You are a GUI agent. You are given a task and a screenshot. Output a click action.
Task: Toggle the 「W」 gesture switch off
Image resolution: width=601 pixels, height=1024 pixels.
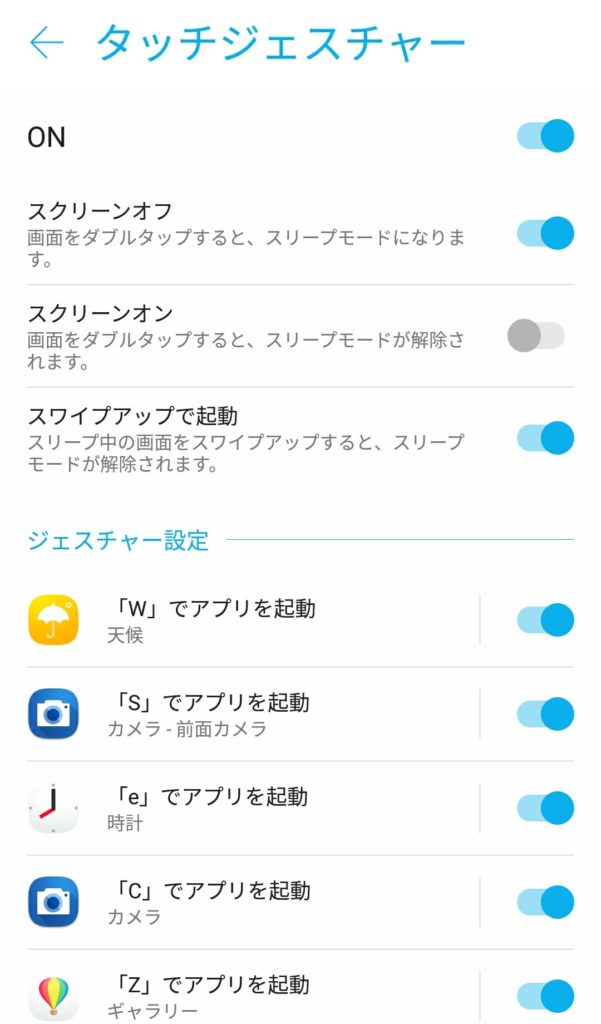pyautogui.click(x=545, y=620)
